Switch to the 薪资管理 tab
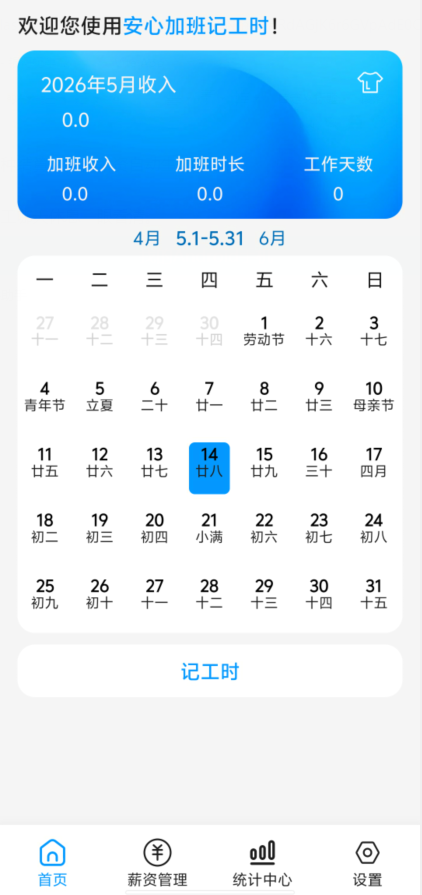Screen dimensions: 422x895 point(157,862)
